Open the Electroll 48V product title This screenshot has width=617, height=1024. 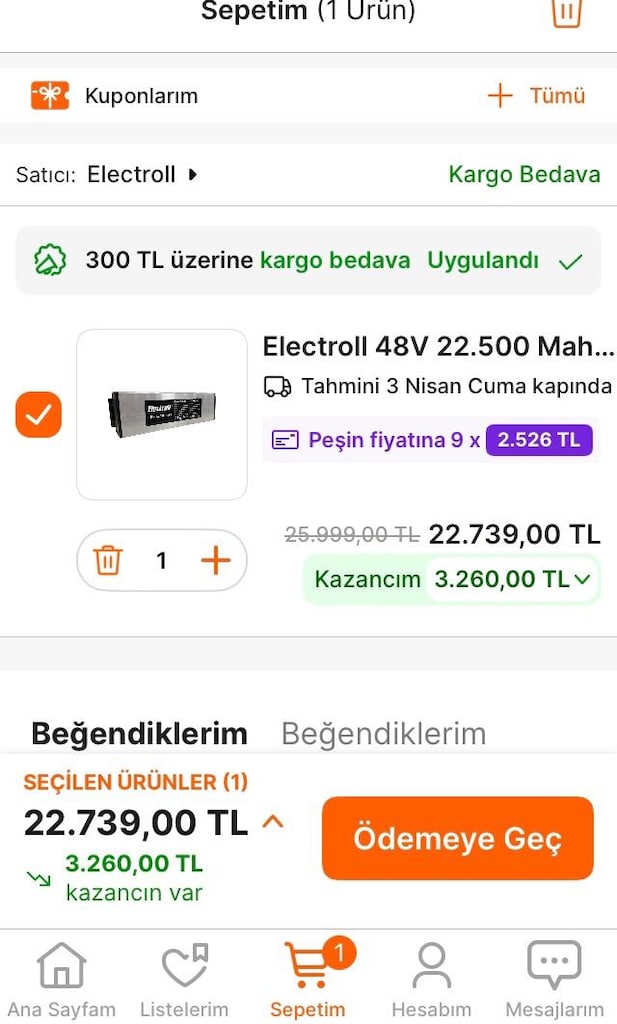point(437,347)
